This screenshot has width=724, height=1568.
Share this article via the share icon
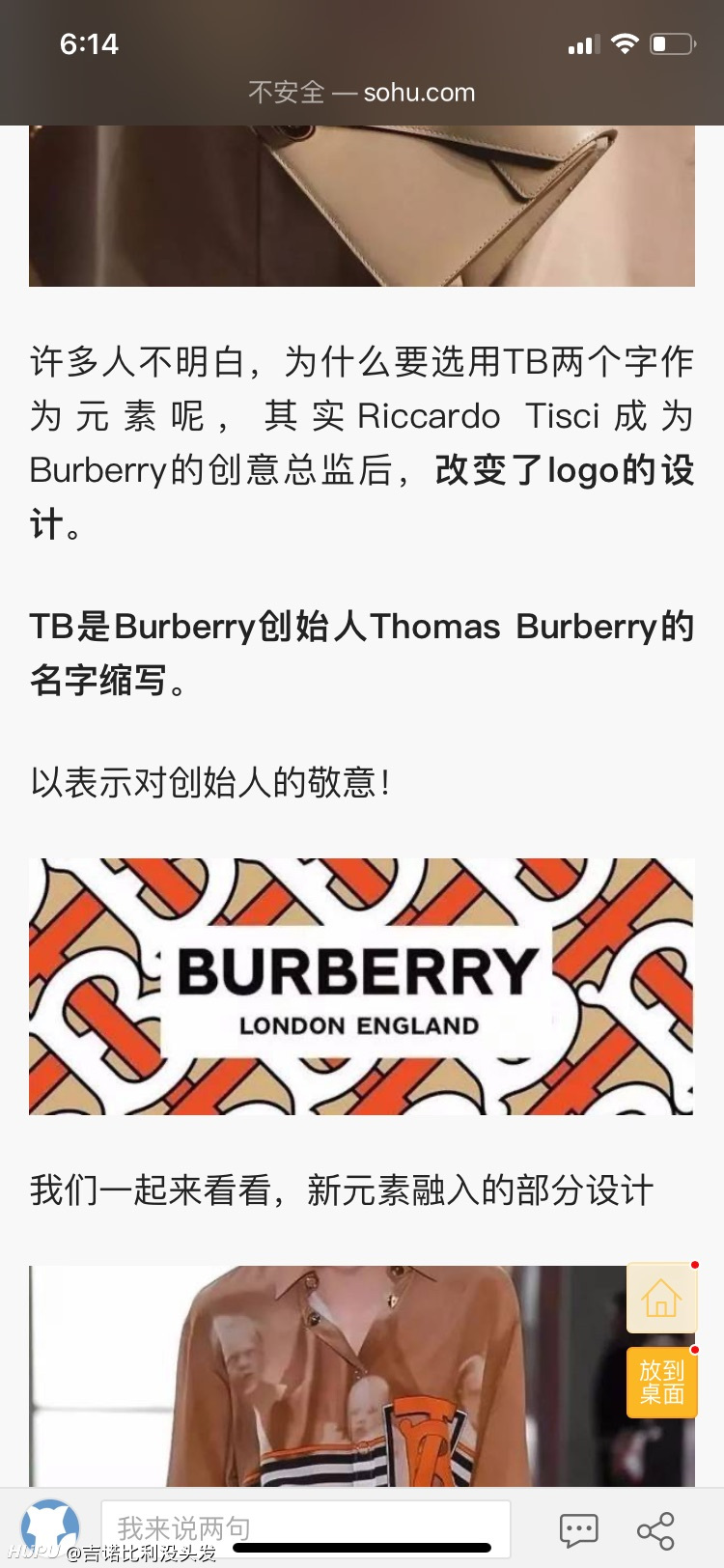[x=655, y=1530]
